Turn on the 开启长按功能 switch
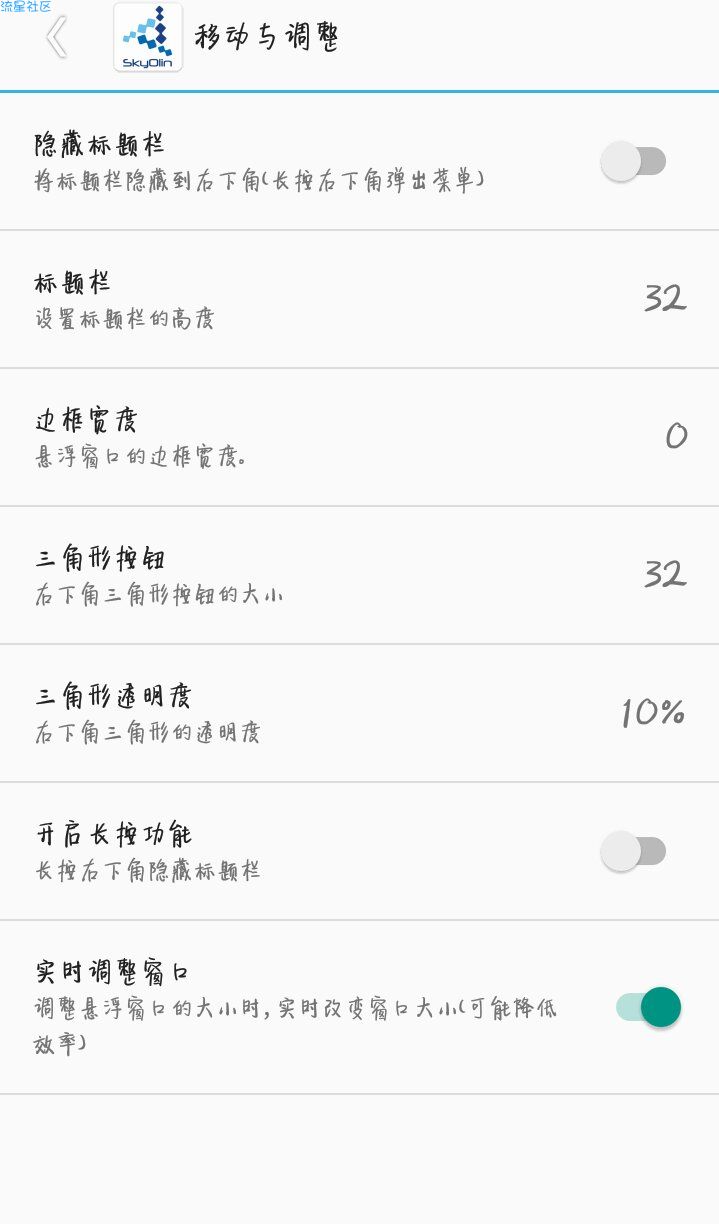719x1224 pixels. (633, 851)
